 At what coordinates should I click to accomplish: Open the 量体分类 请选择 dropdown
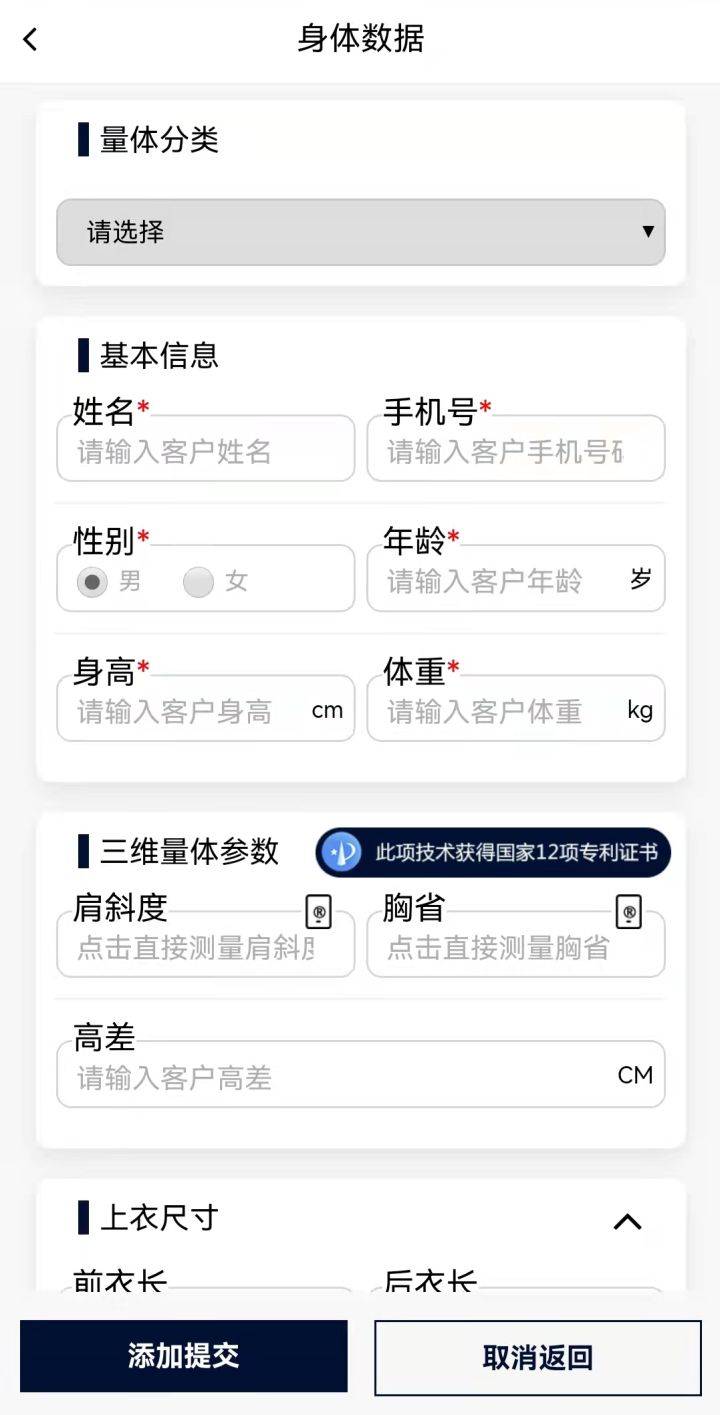[x=360, y=233]
